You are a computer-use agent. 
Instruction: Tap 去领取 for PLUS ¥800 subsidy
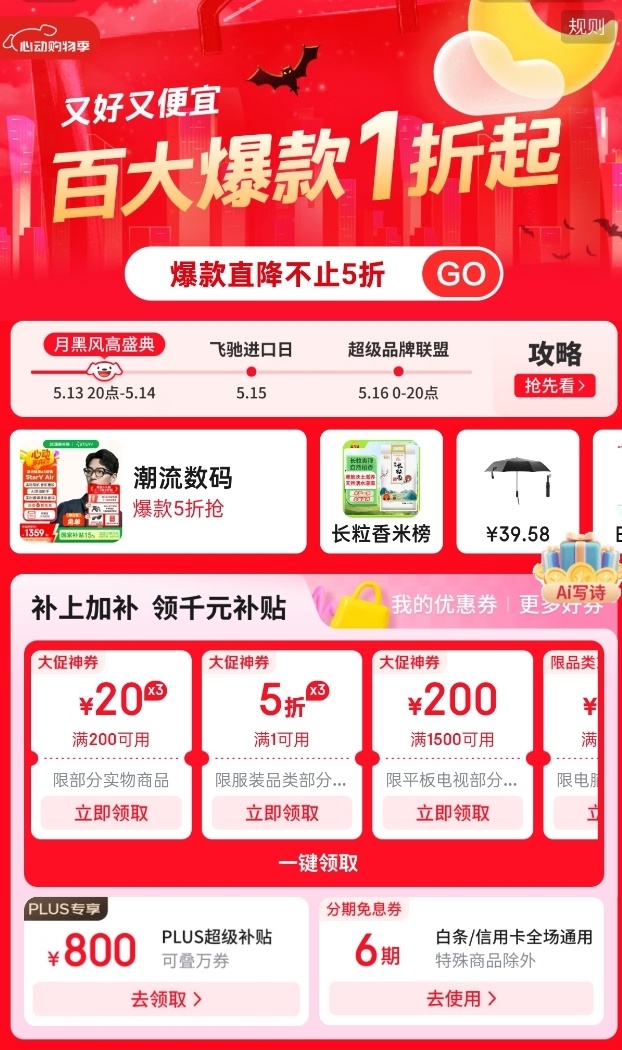tap(166, 998)
